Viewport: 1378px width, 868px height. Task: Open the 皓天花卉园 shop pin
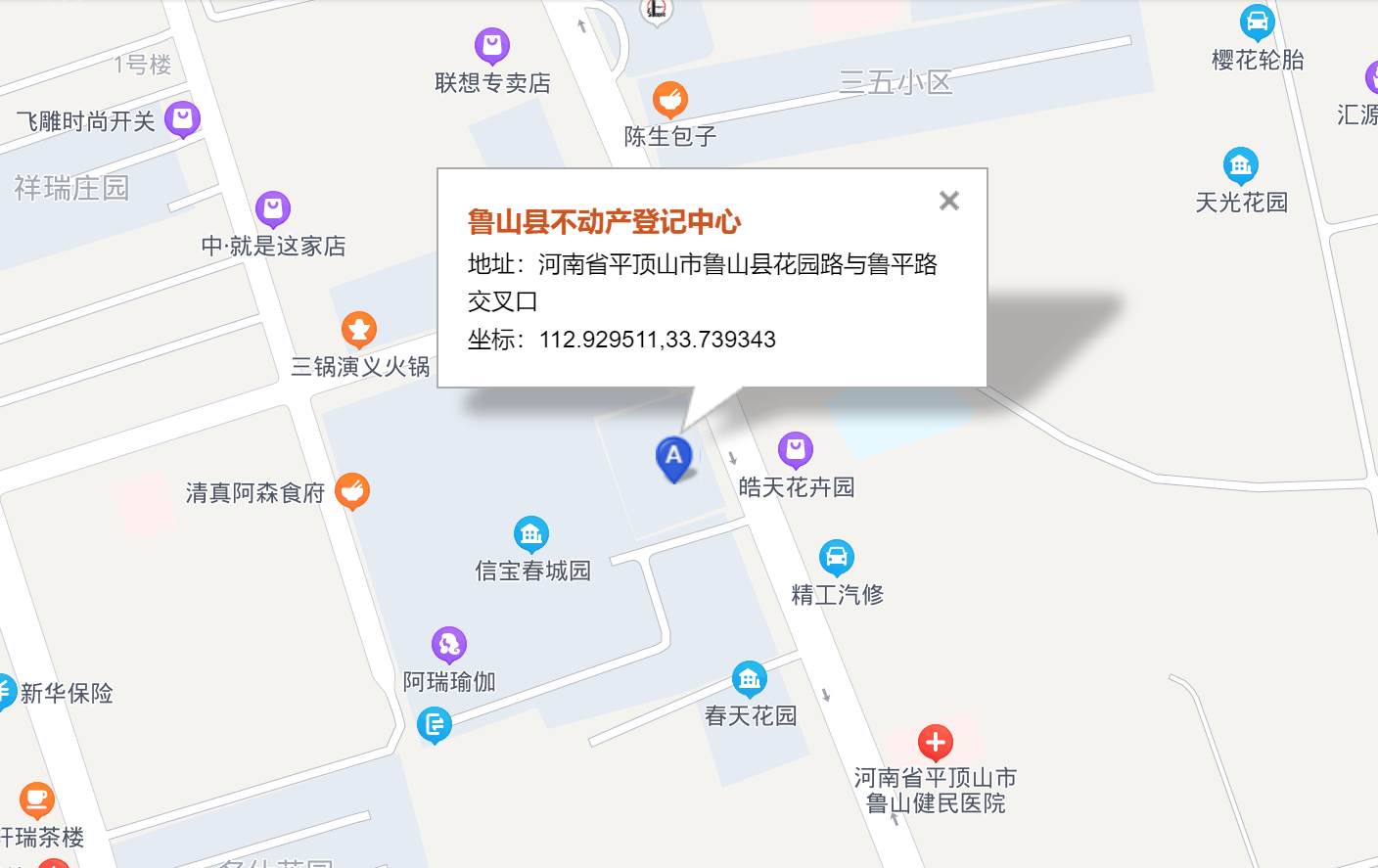click(796, 449)
